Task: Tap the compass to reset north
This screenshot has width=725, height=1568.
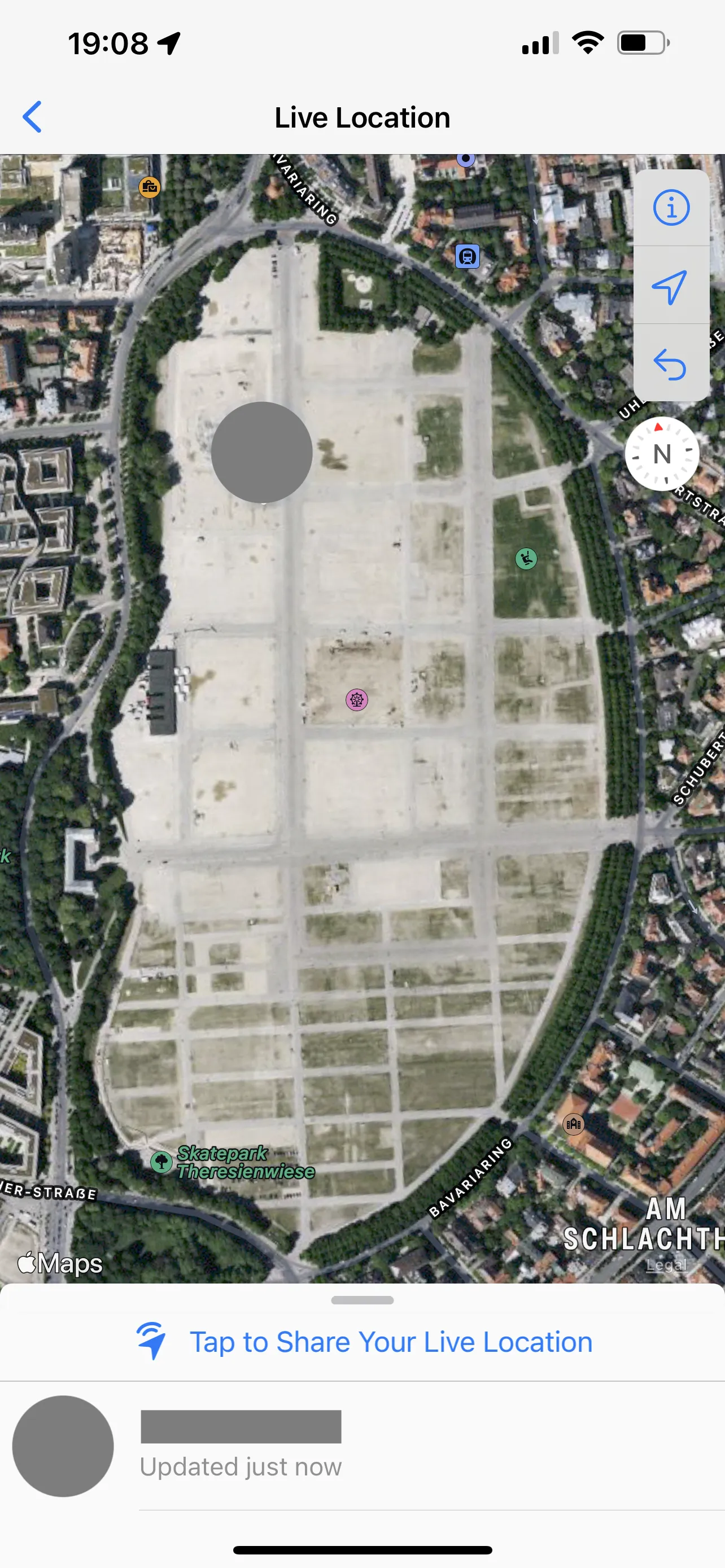Action: (x=662, y=454)
